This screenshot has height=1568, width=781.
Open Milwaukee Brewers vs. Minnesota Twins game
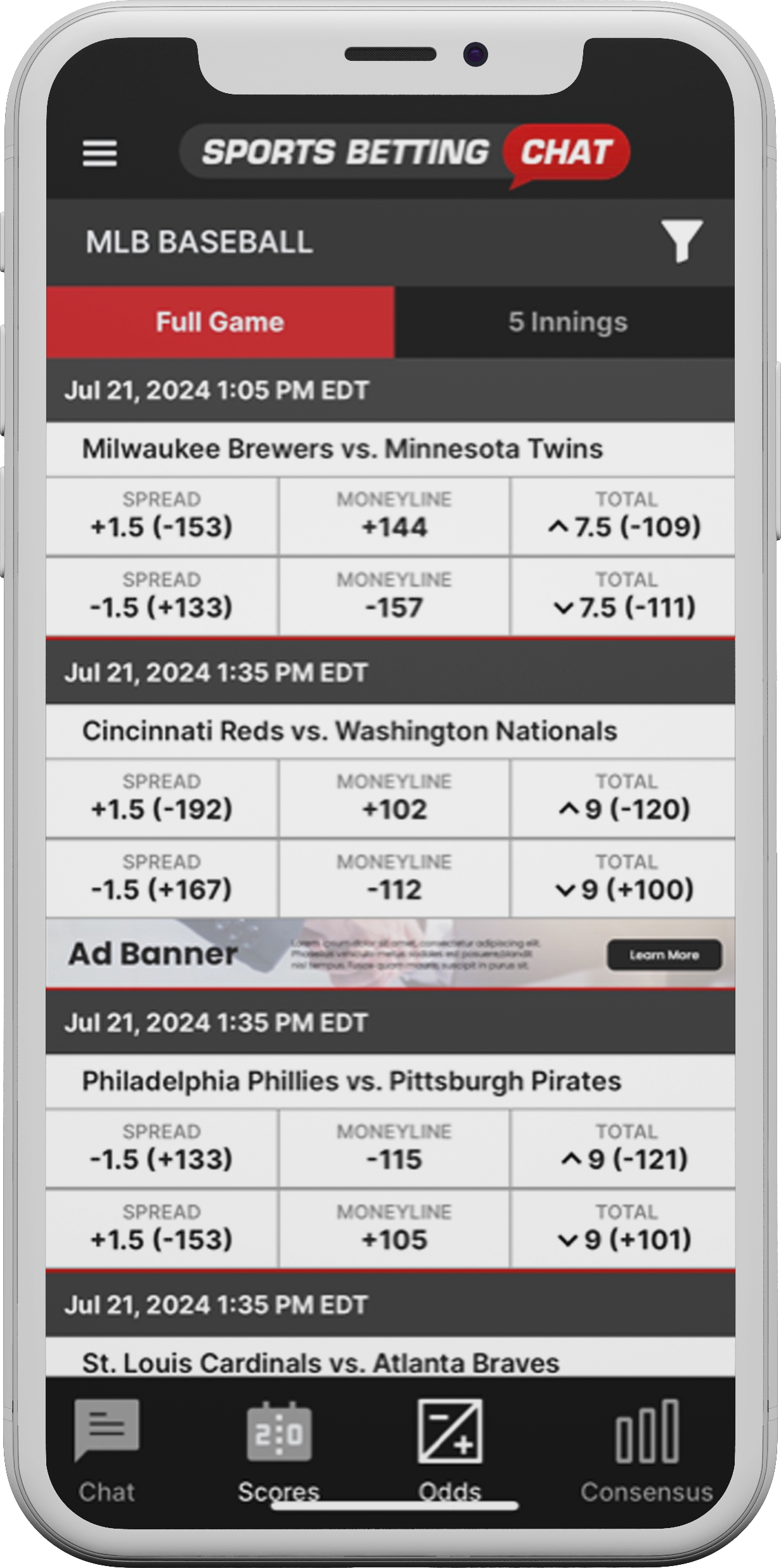pos(390,449)
